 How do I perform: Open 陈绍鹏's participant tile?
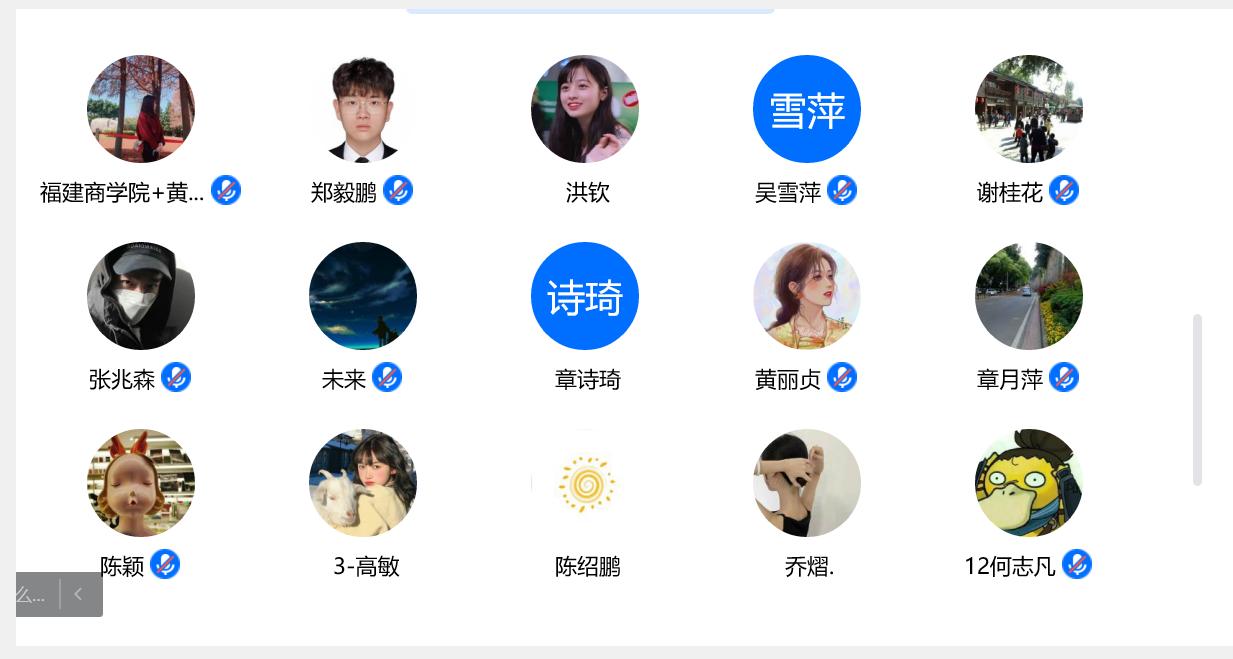coord(585,483)
